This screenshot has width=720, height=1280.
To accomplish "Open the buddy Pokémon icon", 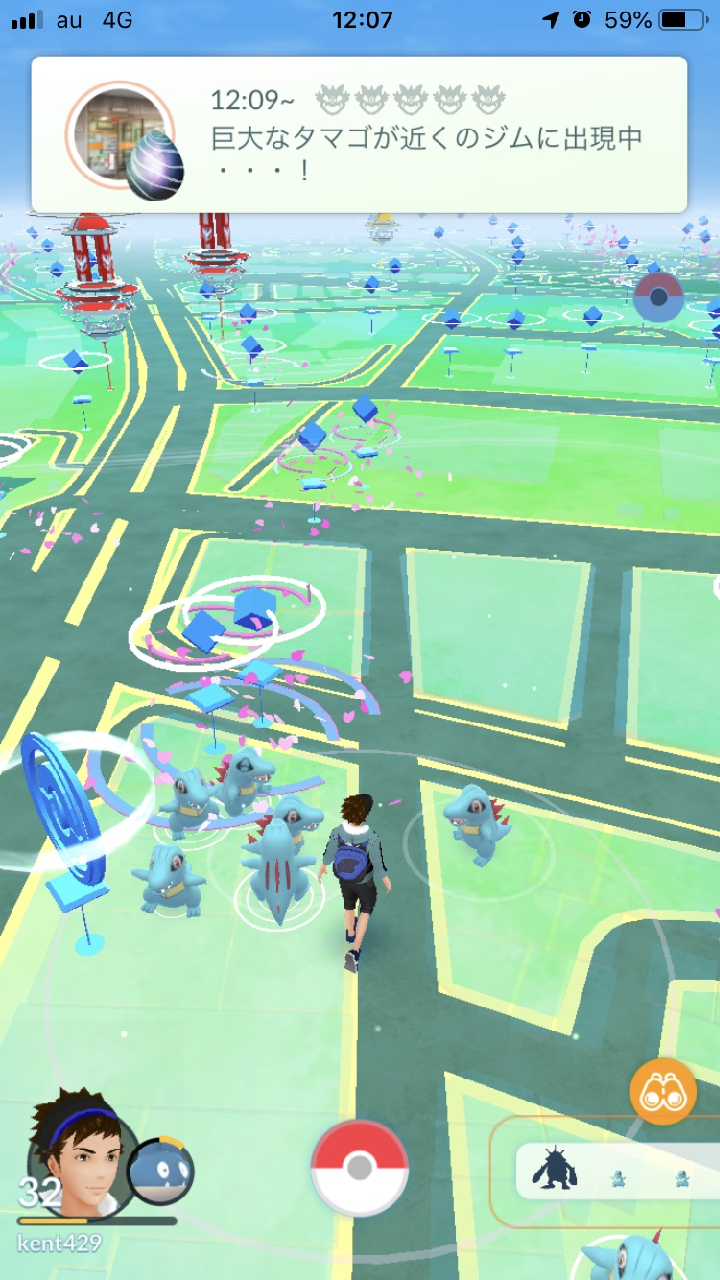I will (x=160, y=1170).
